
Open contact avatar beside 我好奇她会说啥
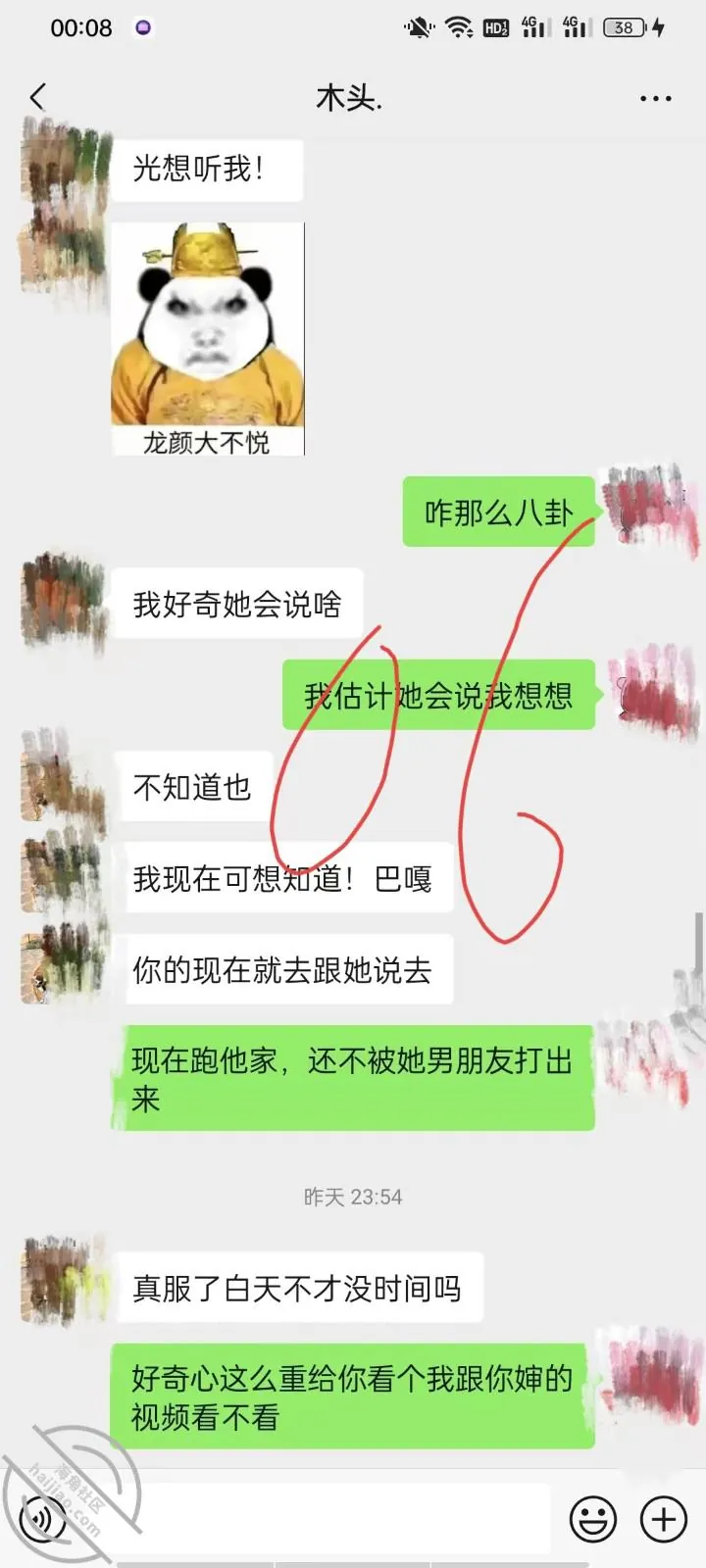[x=63, y=603]
